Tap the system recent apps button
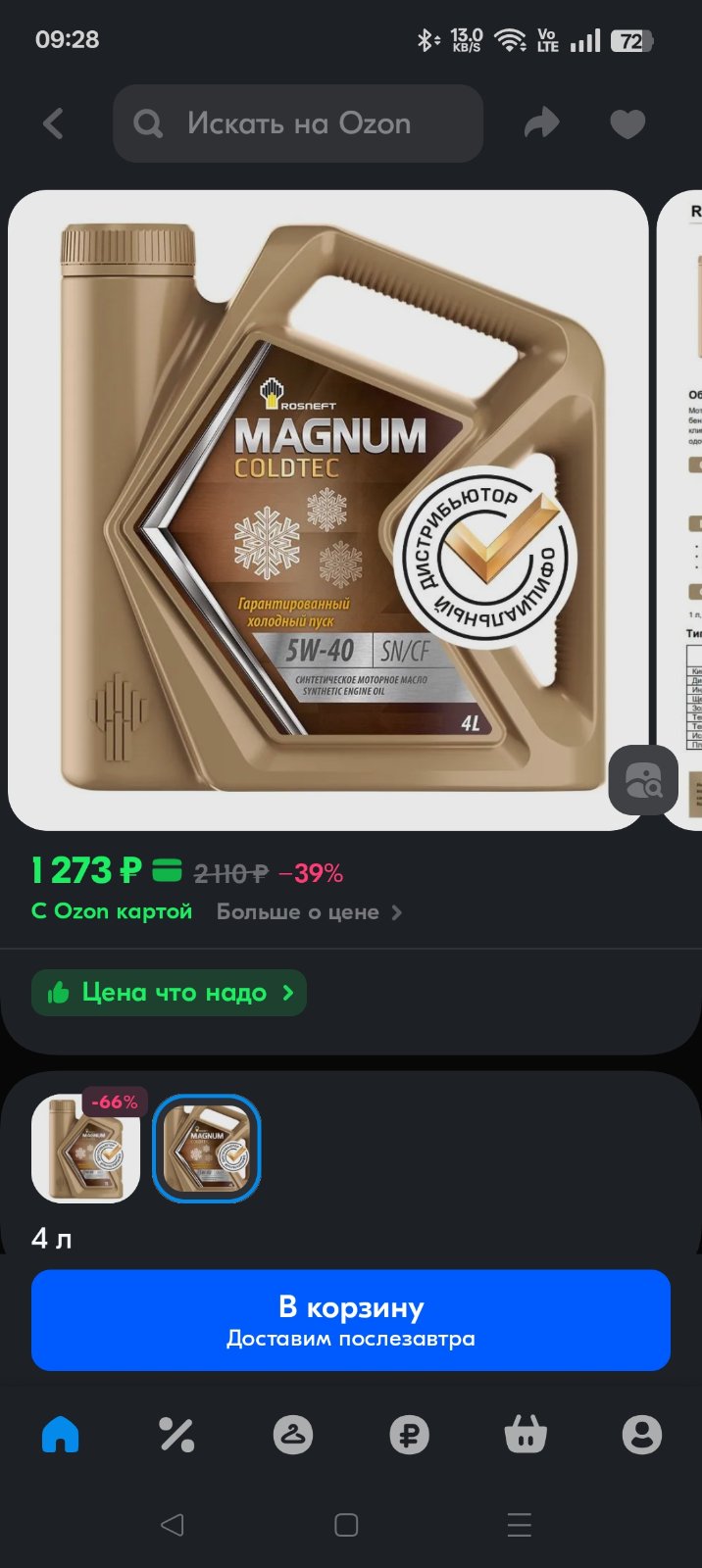Screen dimensions: 702x1568 pos(520,1525)
